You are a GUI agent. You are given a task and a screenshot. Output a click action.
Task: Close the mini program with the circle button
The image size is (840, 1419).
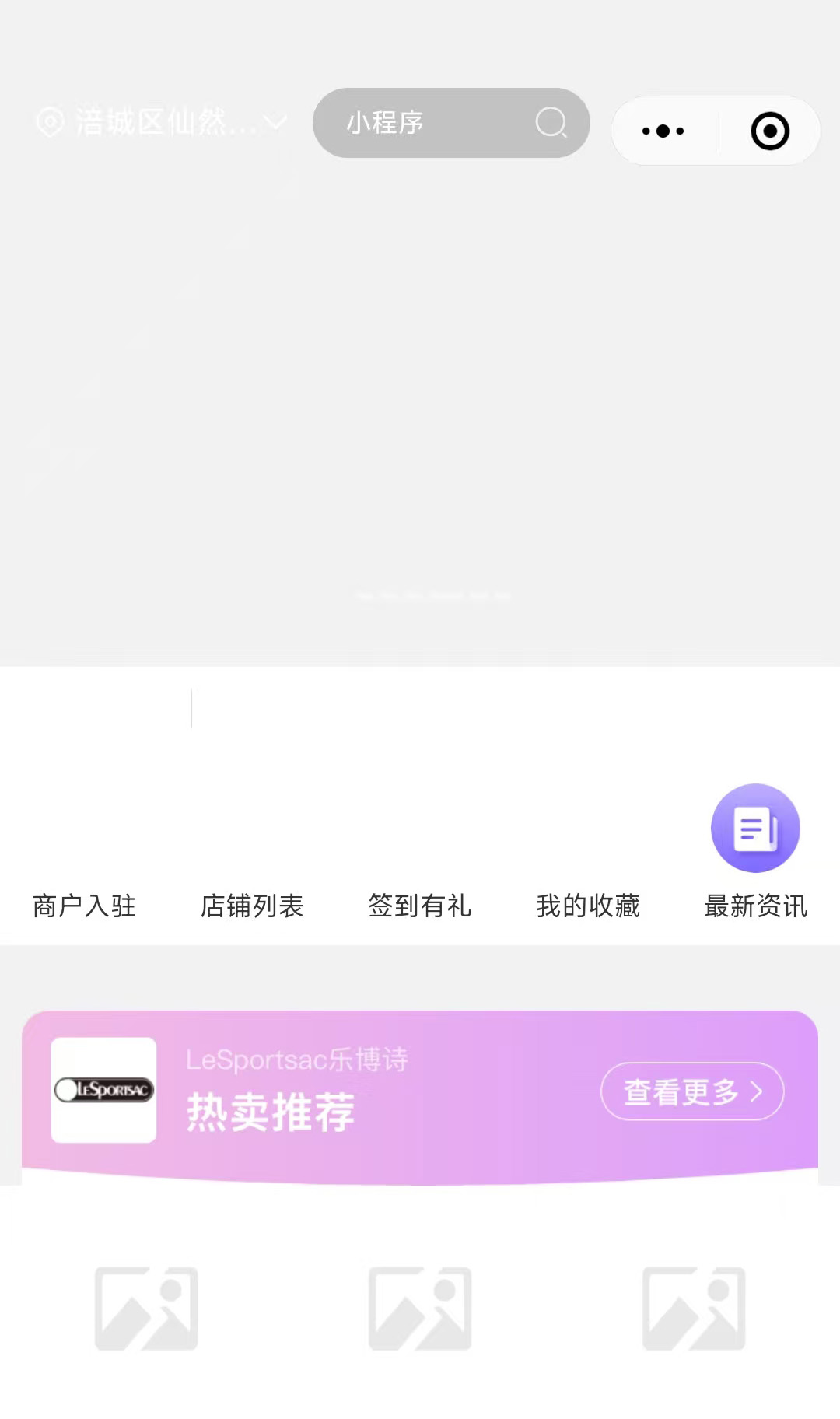pos(770,131)
